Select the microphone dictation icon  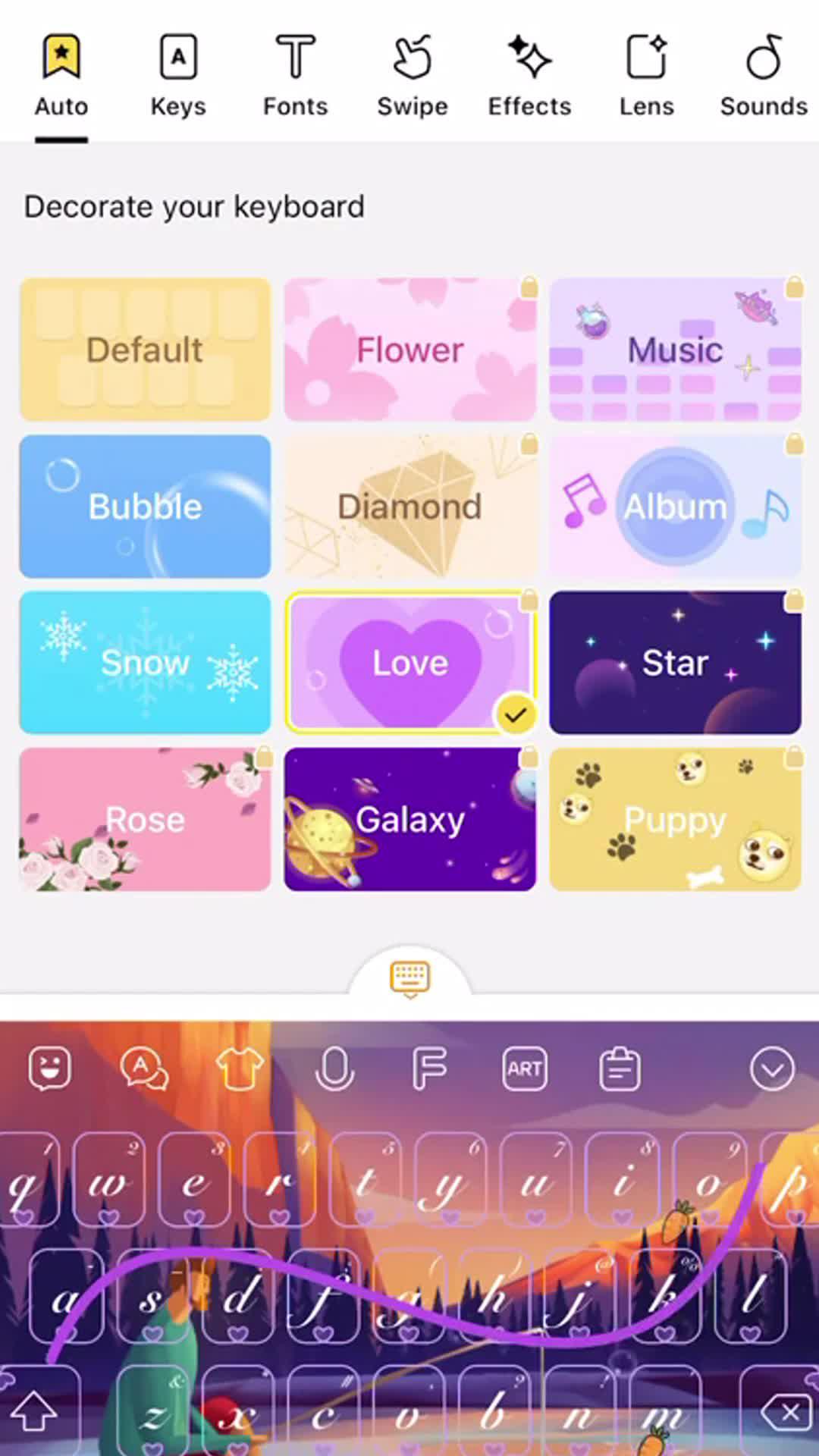[x=335, y=1068]
